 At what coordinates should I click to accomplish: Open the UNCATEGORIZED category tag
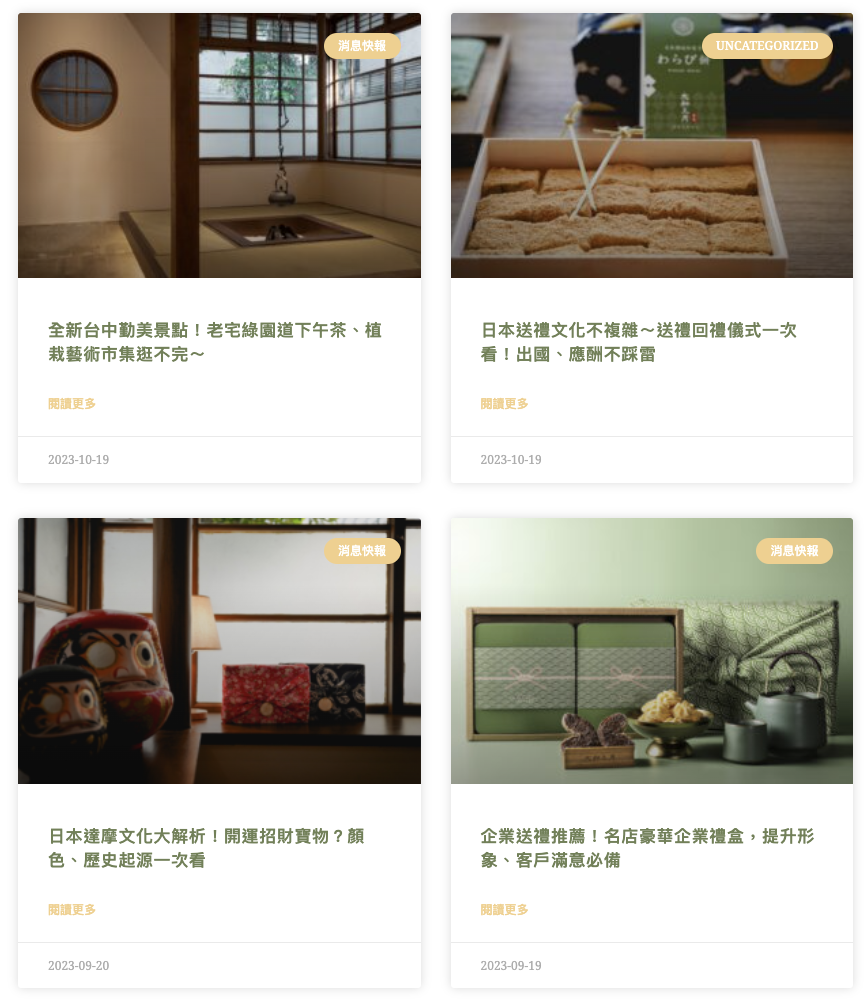[x=767, y=46]
